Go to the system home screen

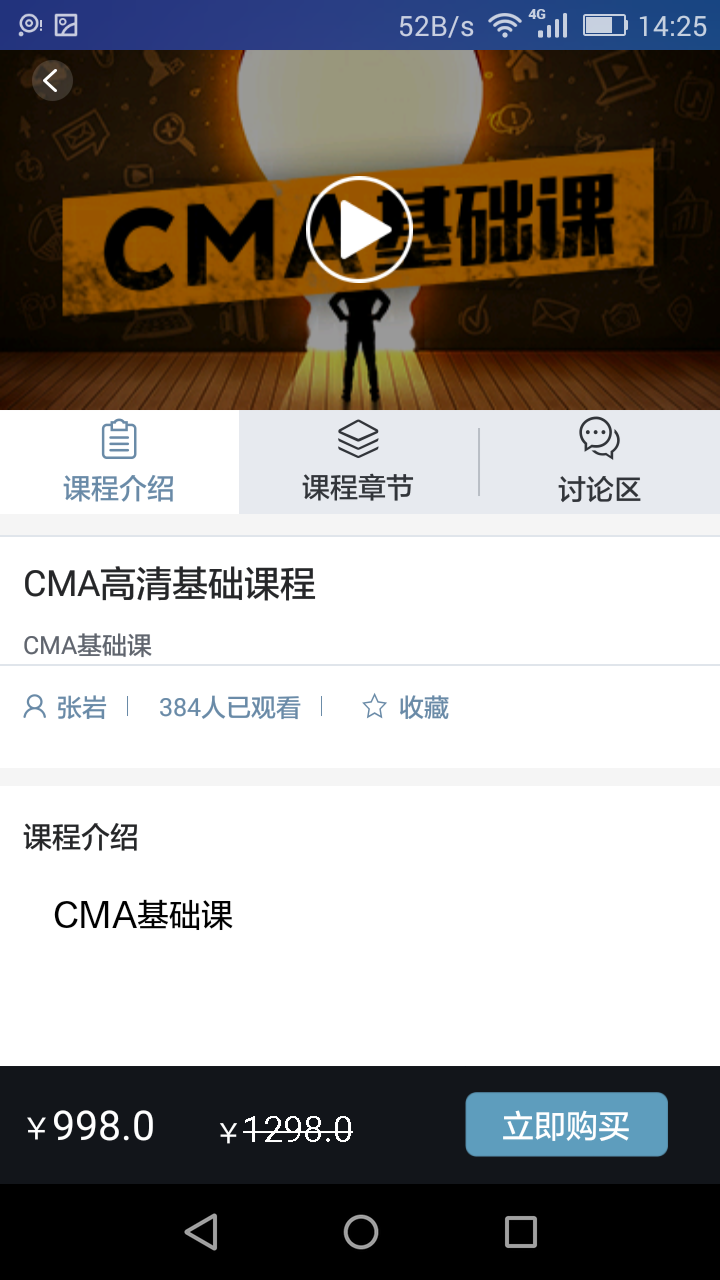coord(360,1232)
